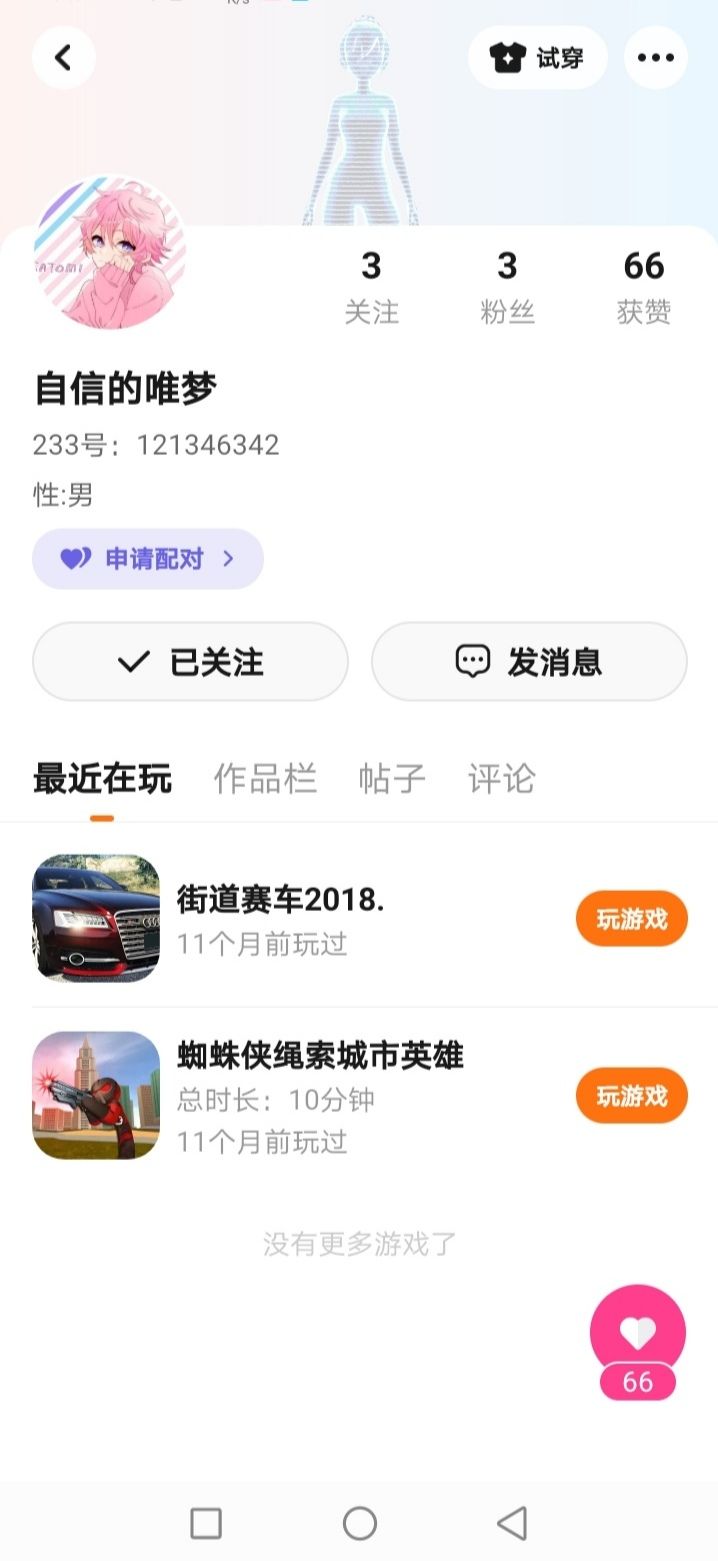Send a message via 发消息
This screenshot has width=718, height=1561.
(x=529, y=662)
